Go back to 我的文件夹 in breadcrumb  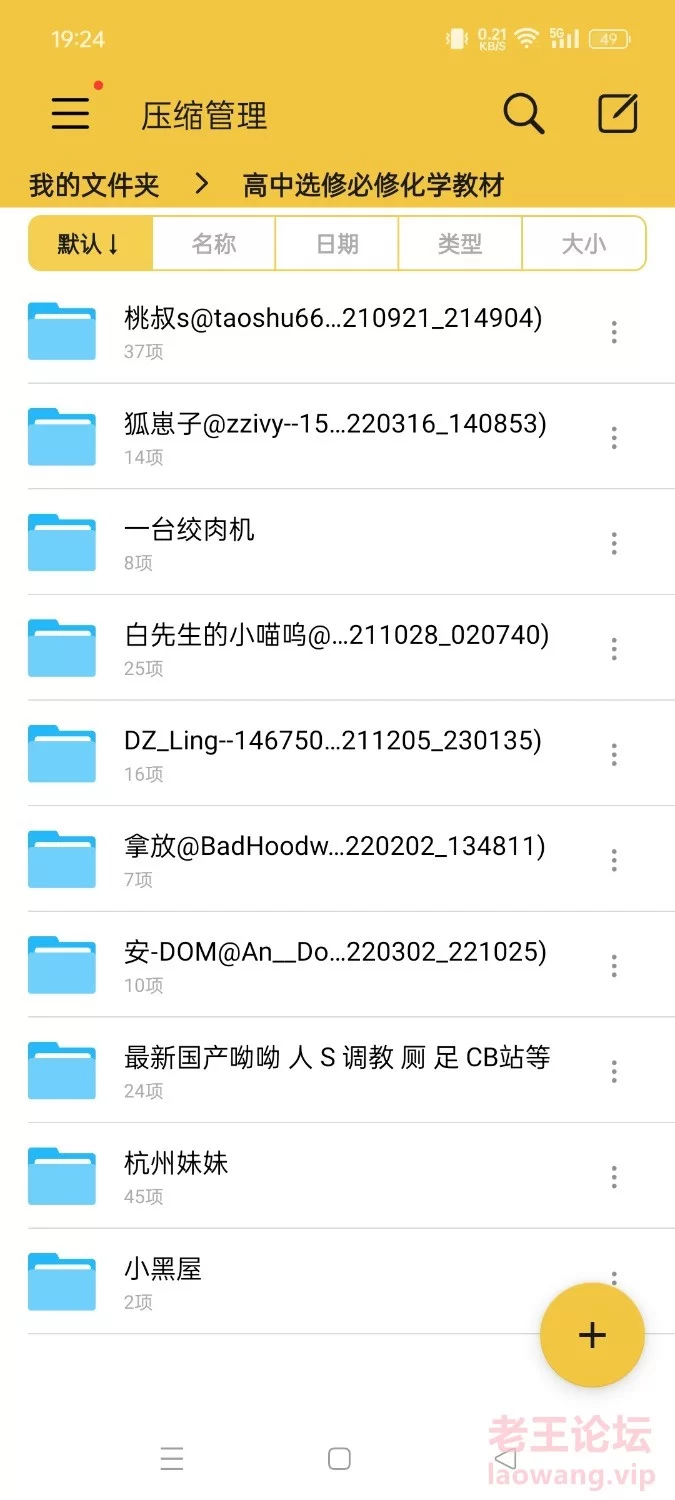tap(94, 185)
